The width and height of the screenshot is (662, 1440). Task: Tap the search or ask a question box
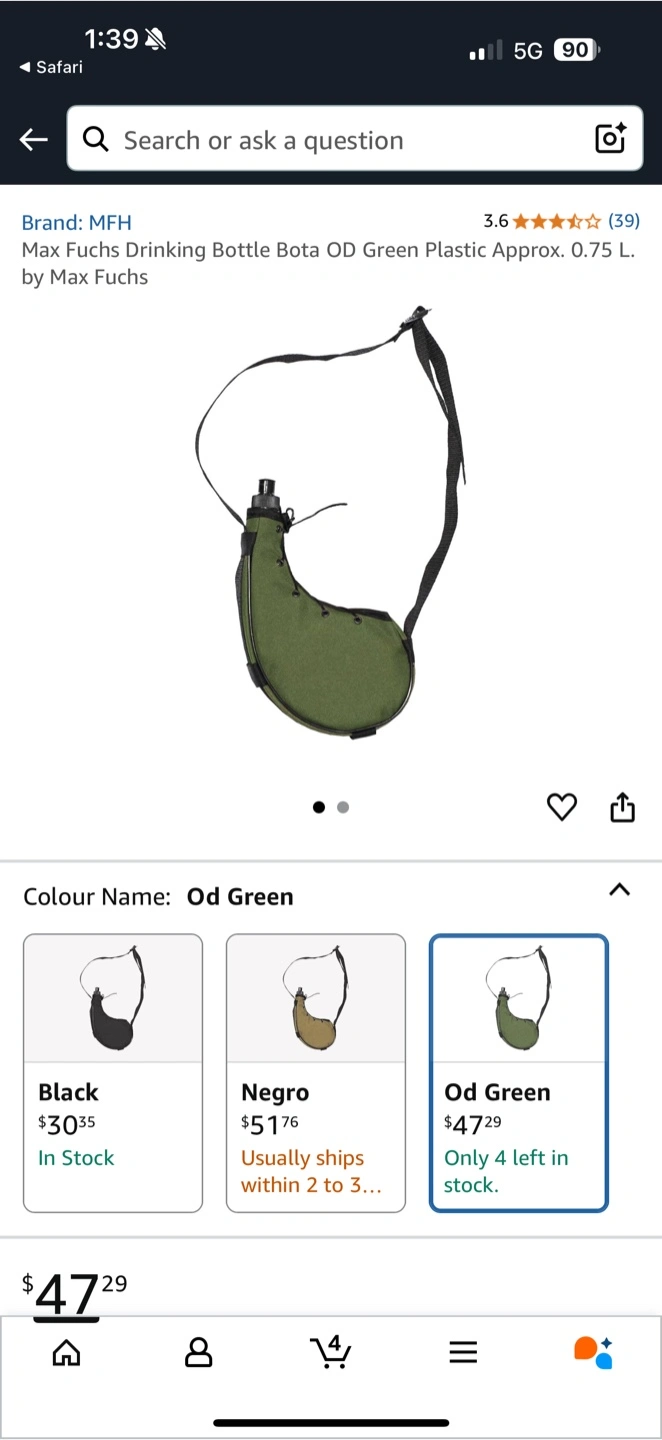pos(330,140)
